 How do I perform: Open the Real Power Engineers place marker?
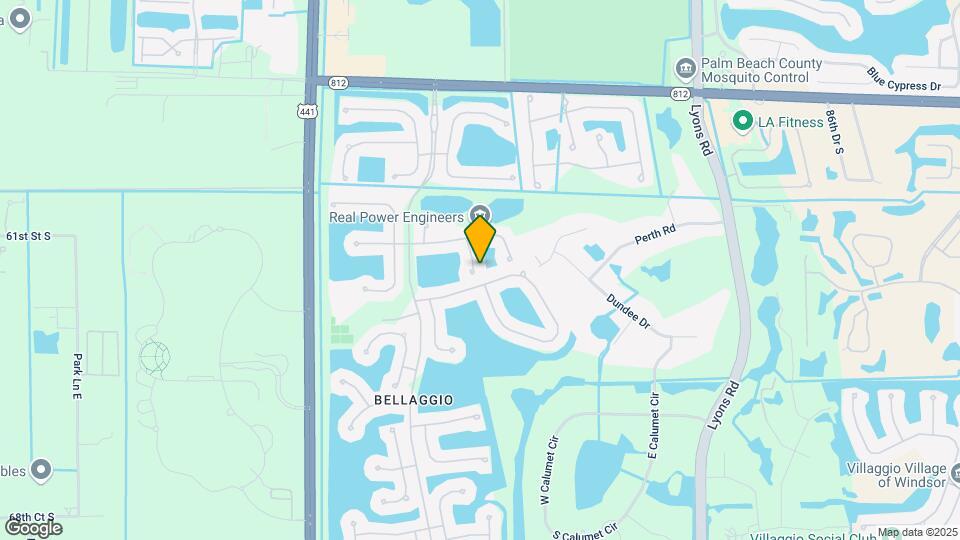pyautogui.click(x=481, y=214)
